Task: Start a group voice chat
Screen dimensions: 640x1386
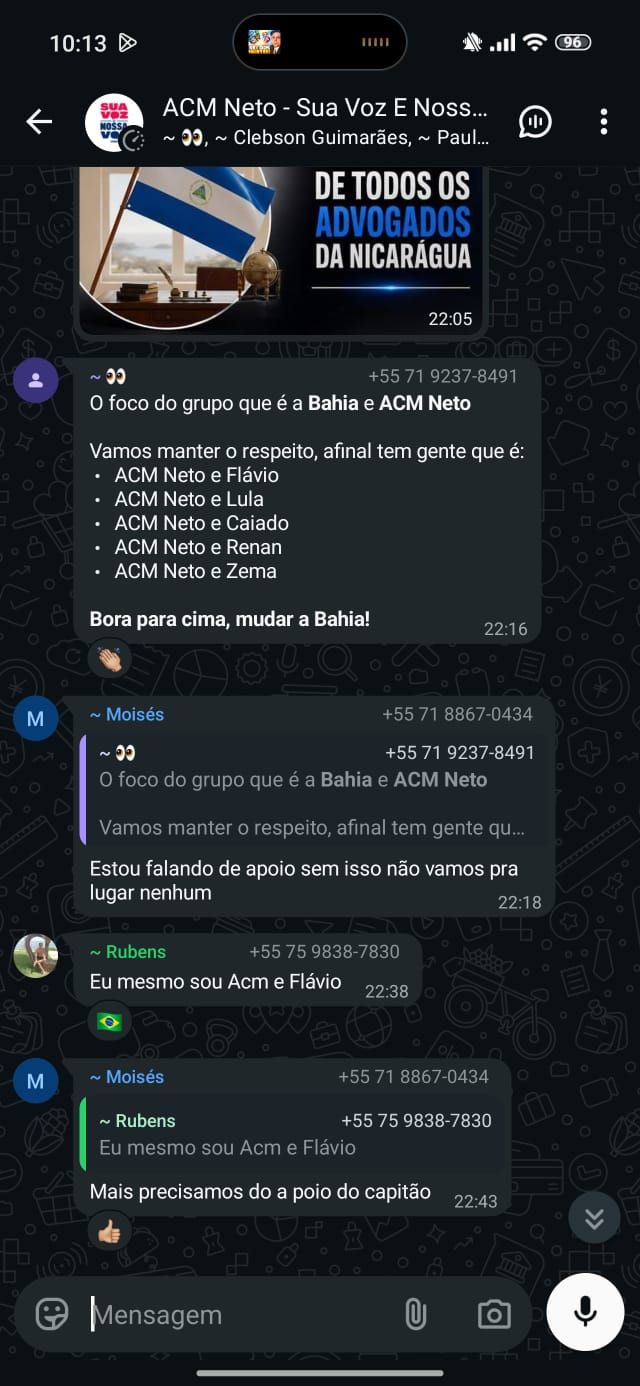Action: tap(536, 122)
